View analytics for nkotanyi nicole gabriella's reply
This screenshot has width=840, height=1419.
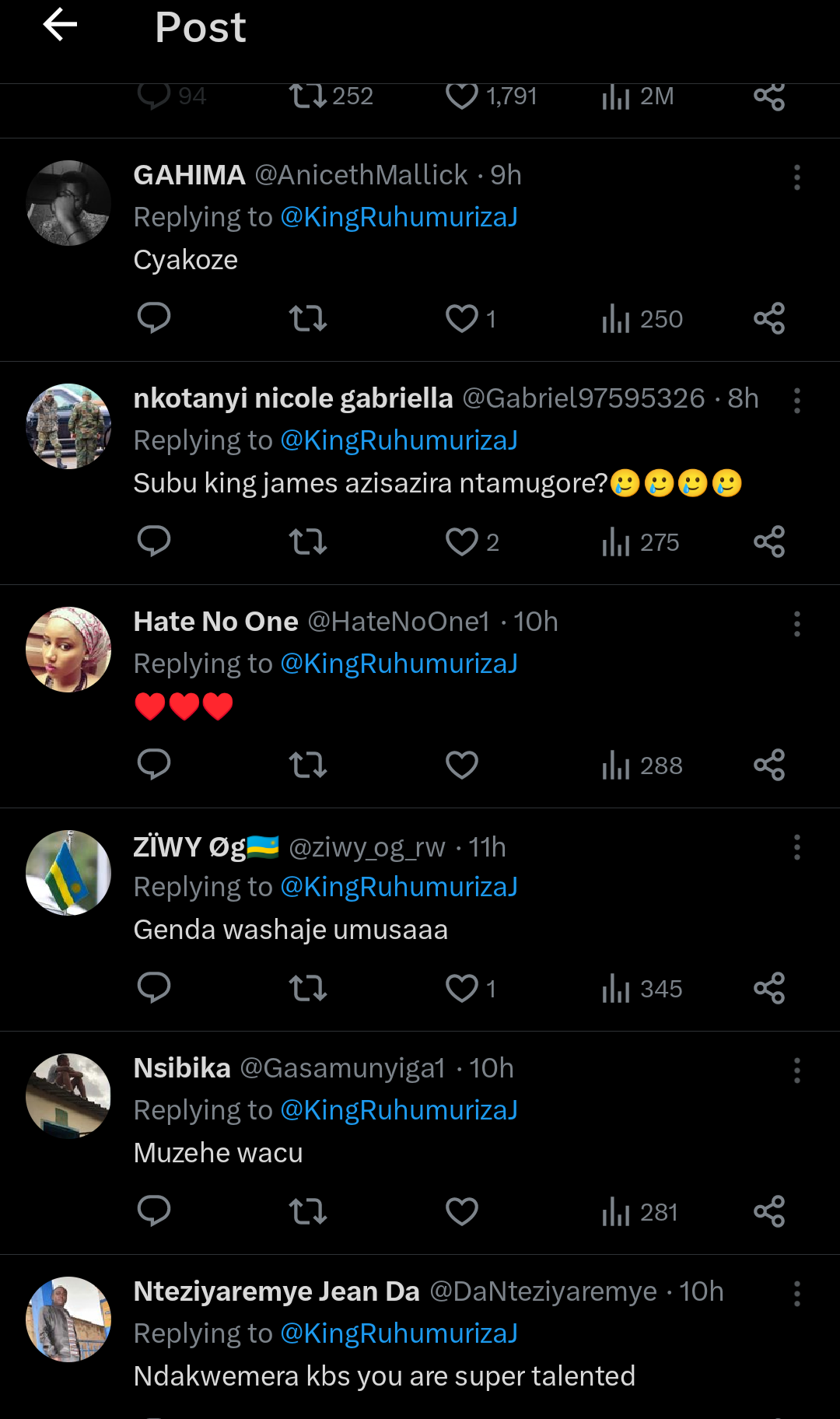pyautogui.click(x=641, y=541)
